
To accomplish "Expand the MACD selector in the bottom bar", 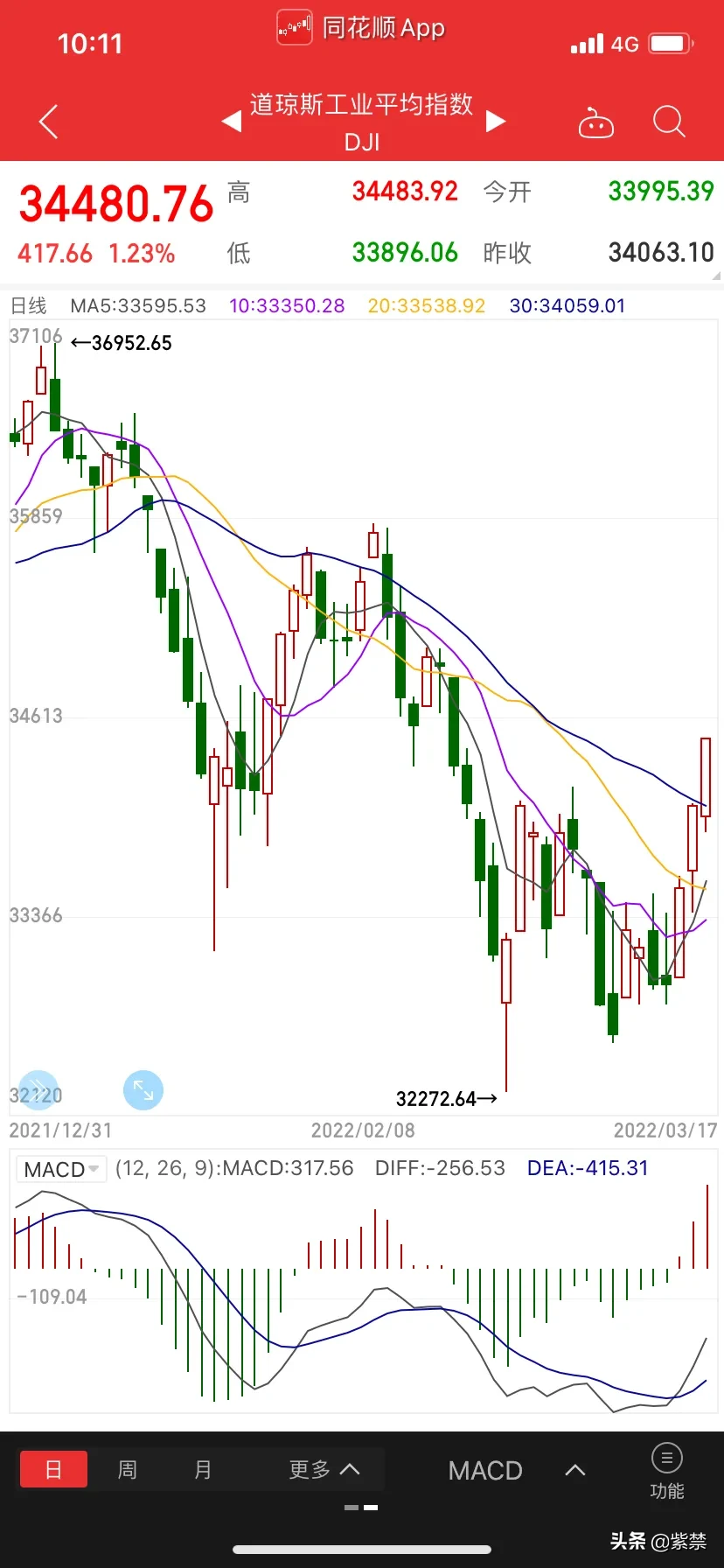I will [x=516, y=1470].
